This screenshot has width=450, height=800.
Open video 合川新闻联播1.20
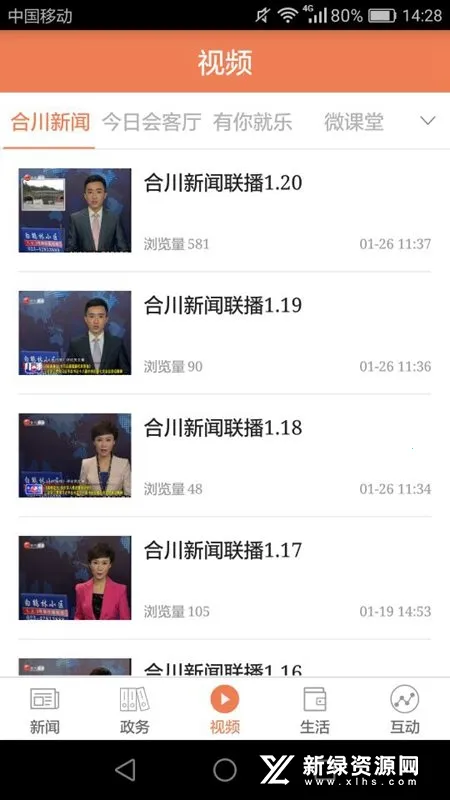click(x=224, y=210)
